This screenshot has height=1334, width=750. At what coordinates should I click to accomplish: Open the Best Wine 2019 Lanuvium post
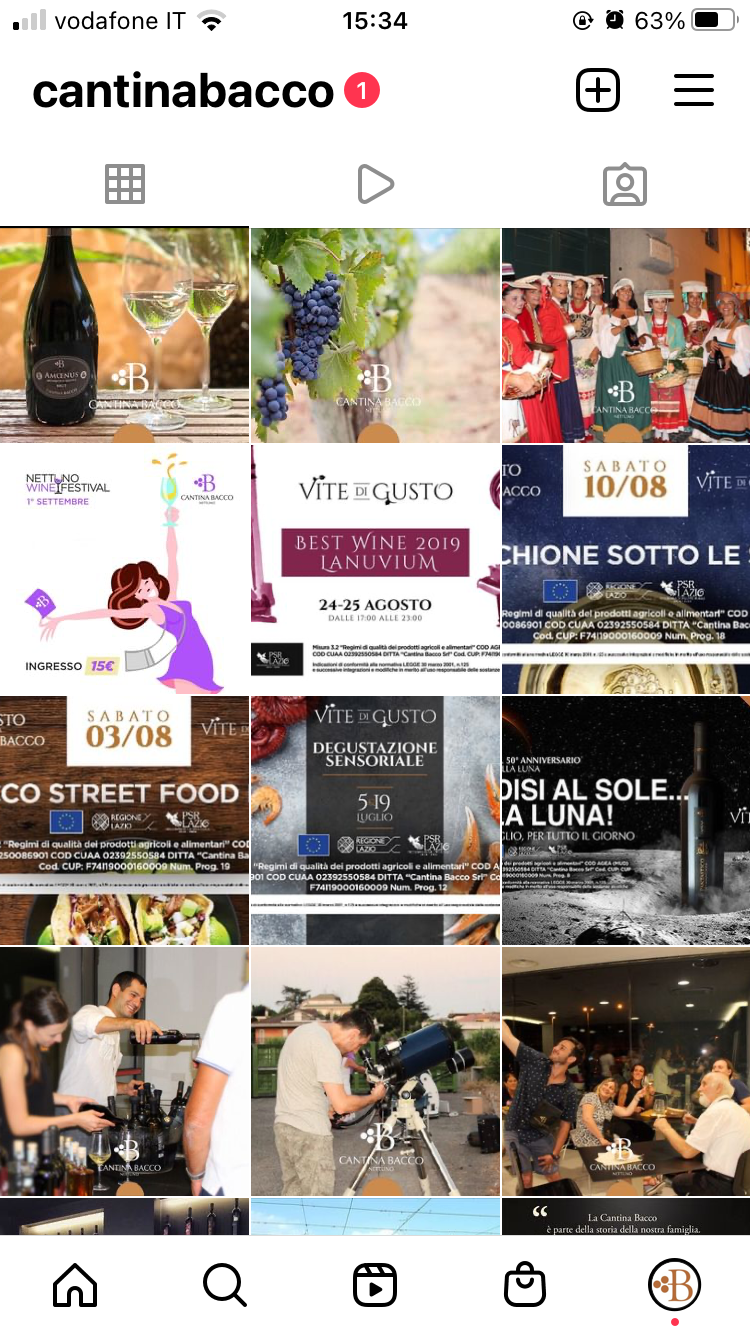375,569
